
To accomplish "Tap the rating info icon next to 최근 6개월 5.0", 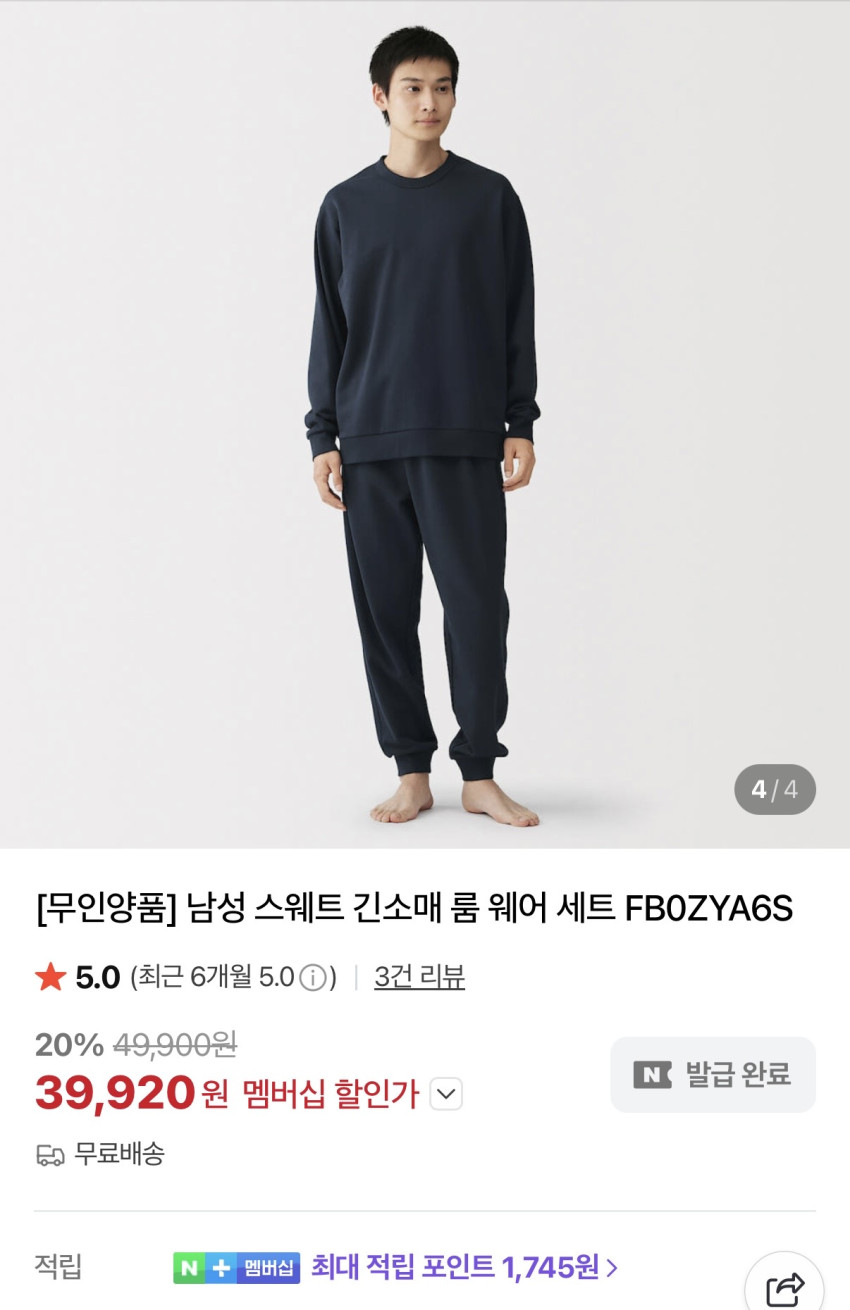I will tap(313, 978).
